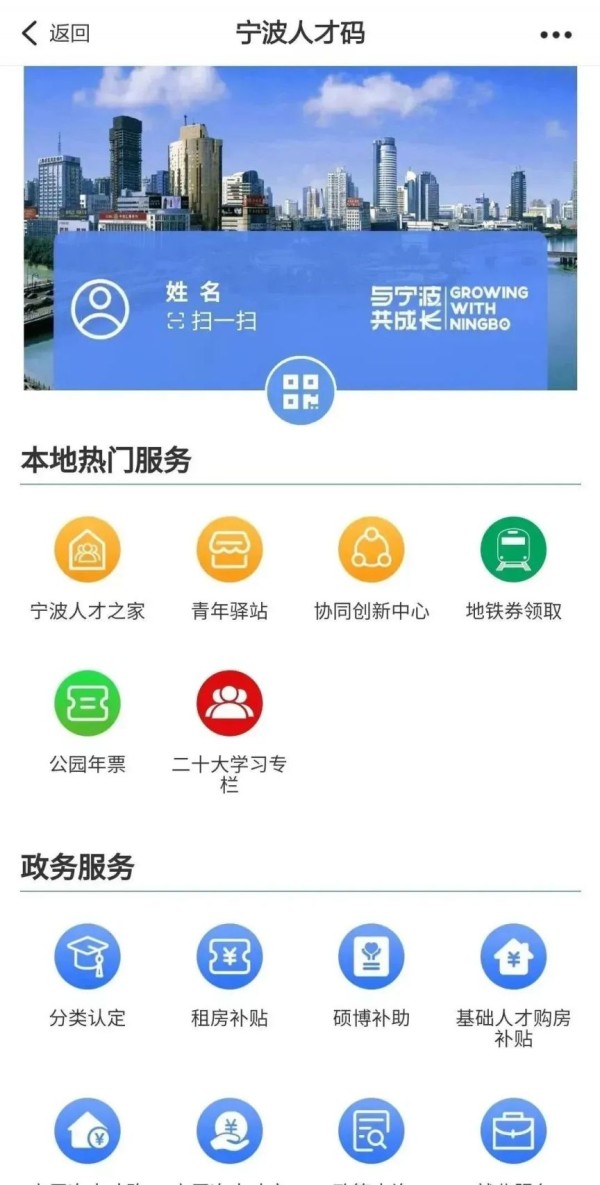This screenshot has width=600, height=1185.
Task: Tap the profile avatar icon
Action: click(100, 308)
